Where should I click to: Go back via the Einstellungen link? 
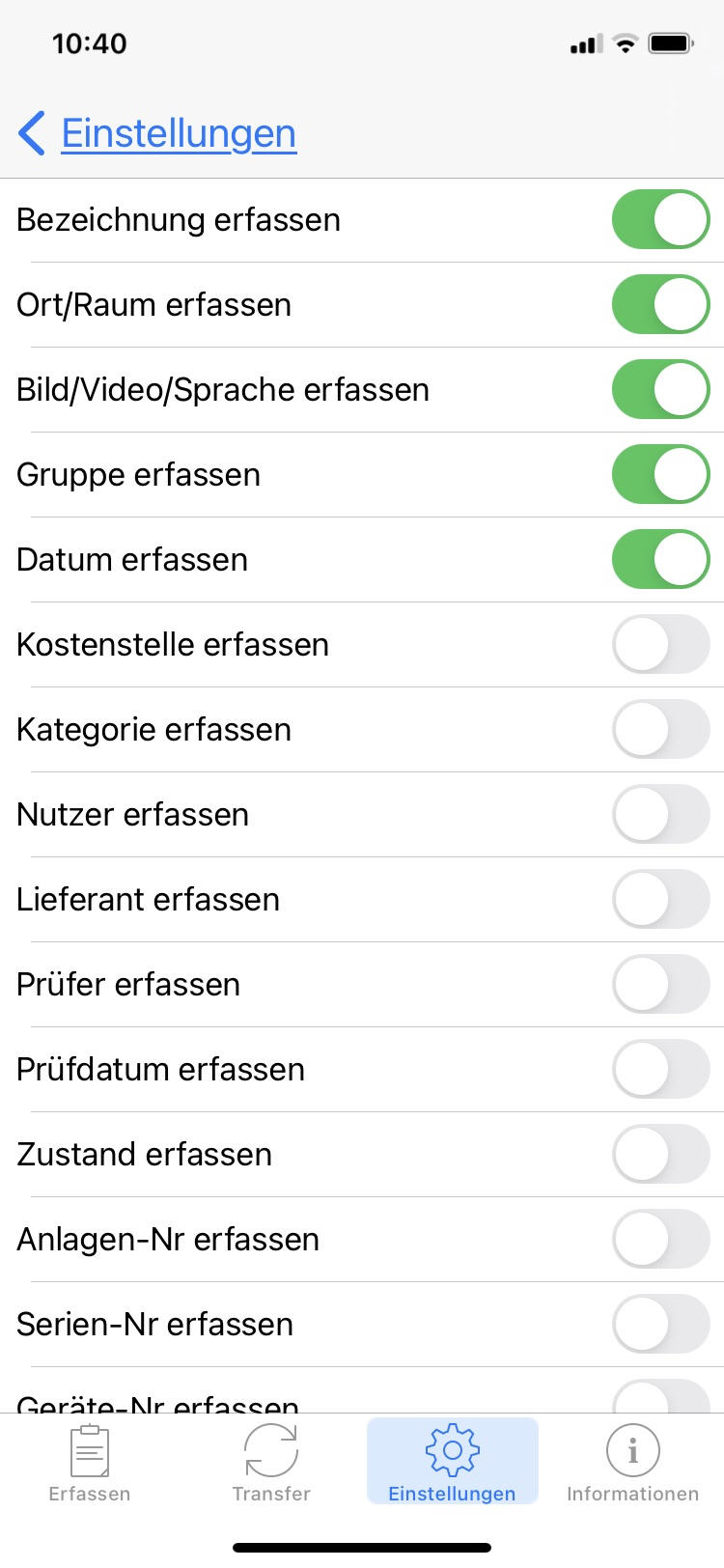tap(157, 133)
